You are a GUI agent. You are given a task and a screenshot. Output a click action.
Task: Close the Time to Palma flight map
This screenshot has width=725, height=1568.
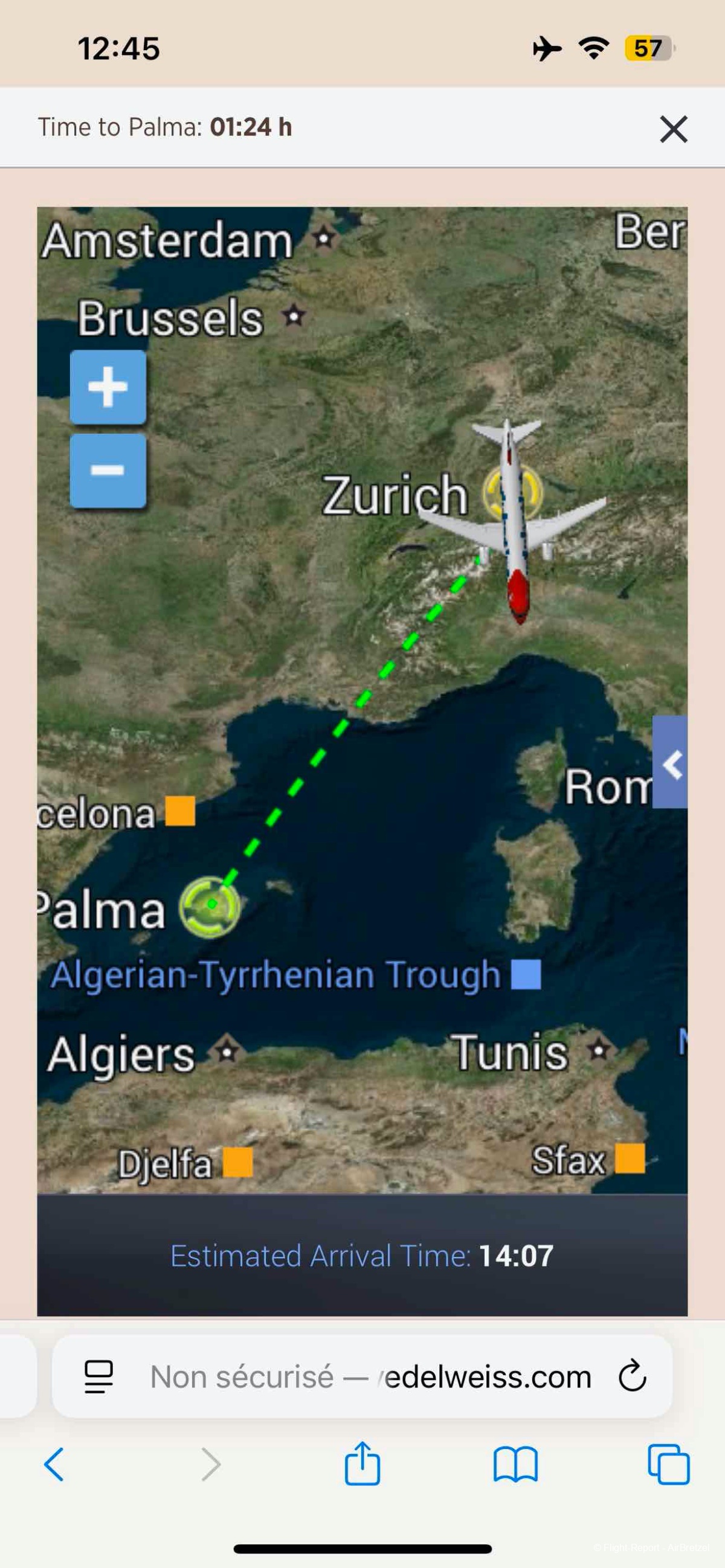click(673, 129)
